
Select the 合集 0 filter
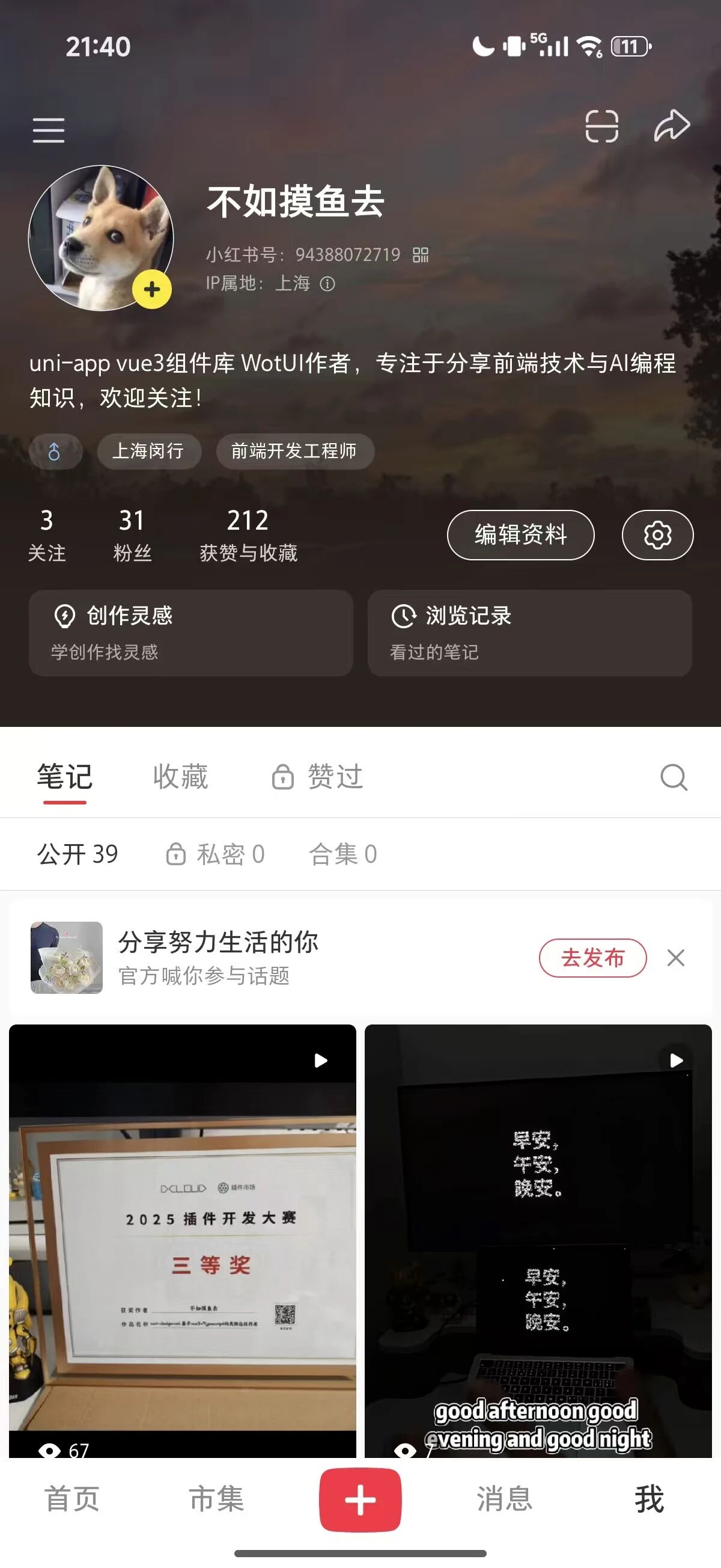click(342, 854)
